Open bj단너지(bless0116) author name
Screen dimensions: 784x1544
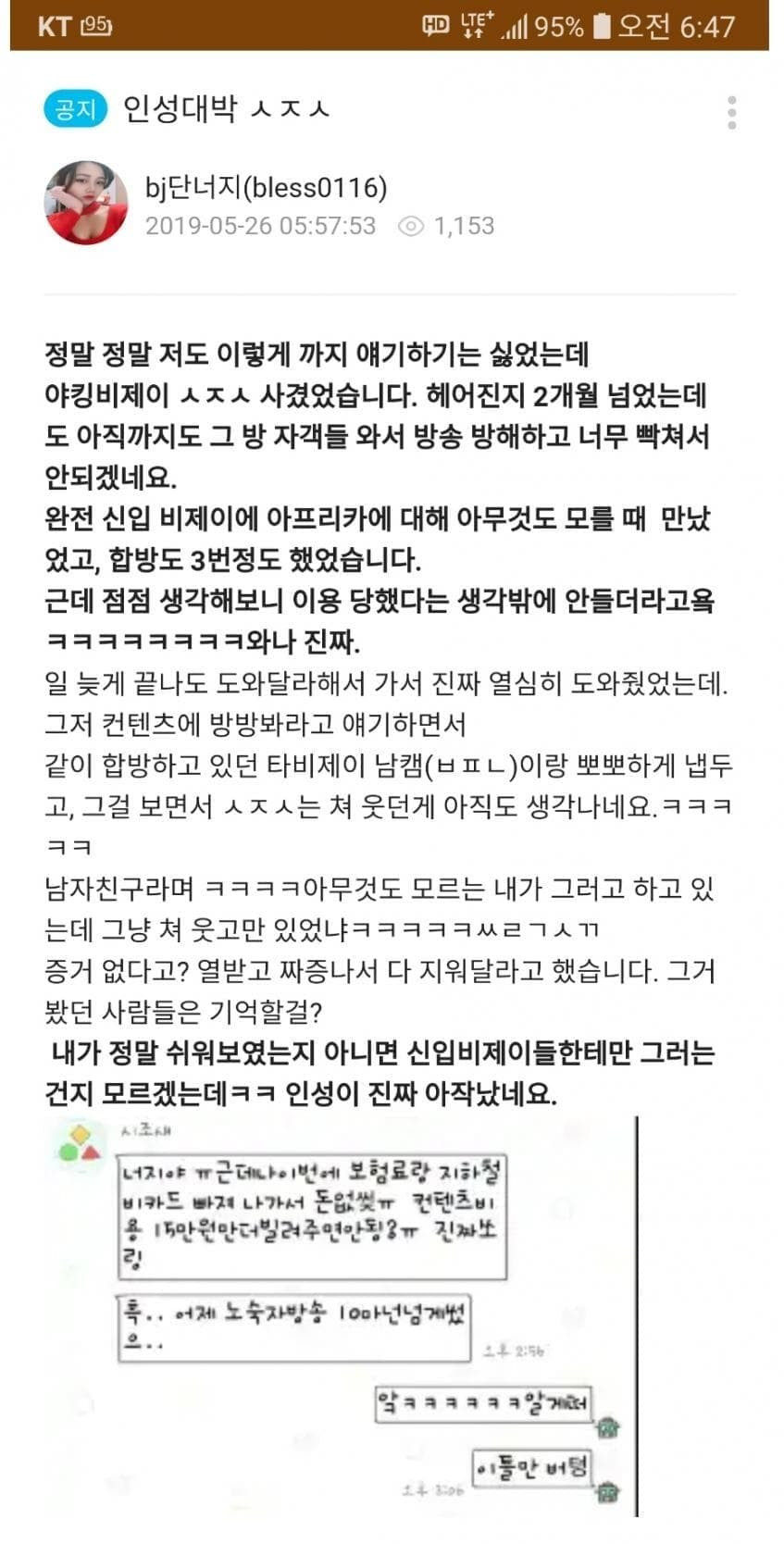coord(266,187)
